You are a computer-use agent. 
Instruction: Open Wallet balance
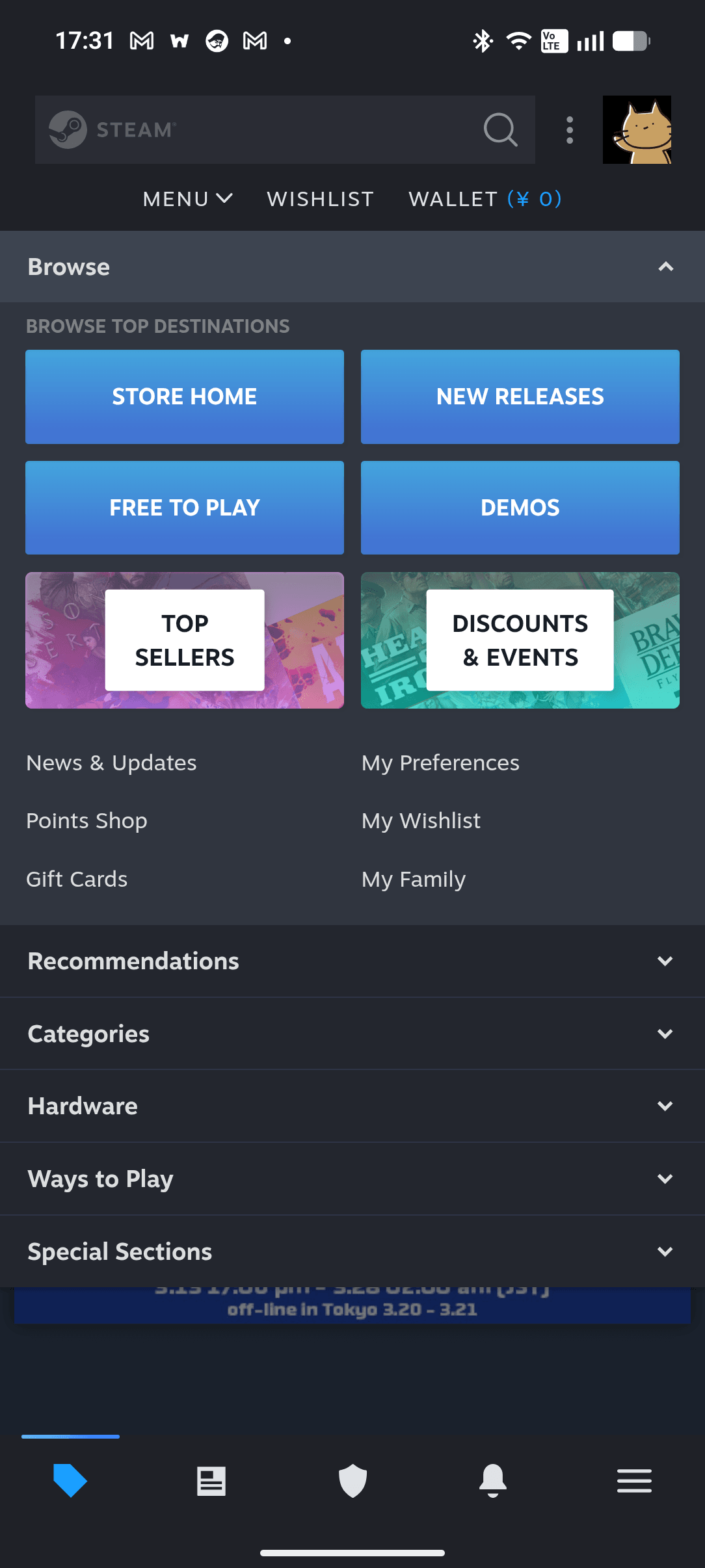point(485,199)
